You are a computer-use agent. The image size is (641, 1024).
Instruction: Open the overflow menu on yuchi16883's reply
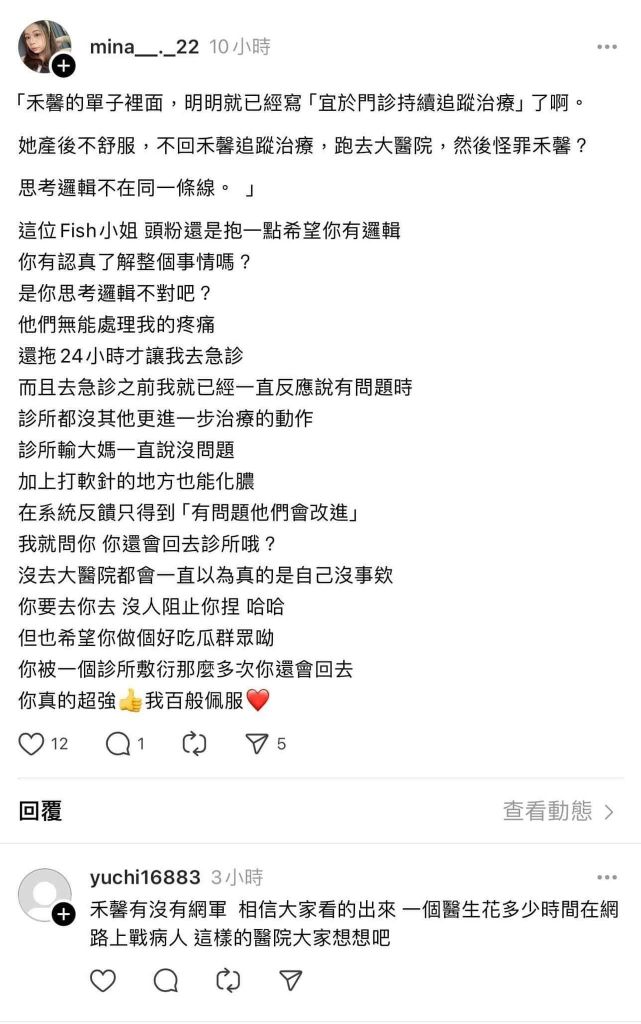[607, 878]
